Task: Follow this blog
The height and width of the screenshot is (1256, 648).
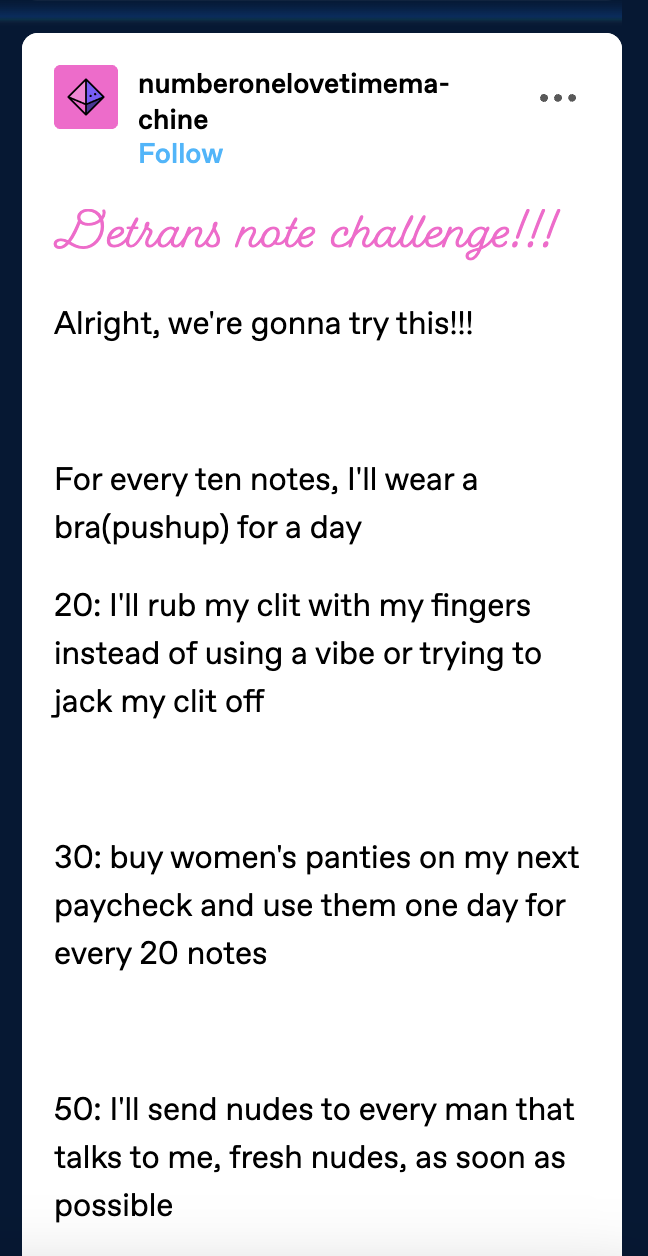Action: tap(181, 154)
